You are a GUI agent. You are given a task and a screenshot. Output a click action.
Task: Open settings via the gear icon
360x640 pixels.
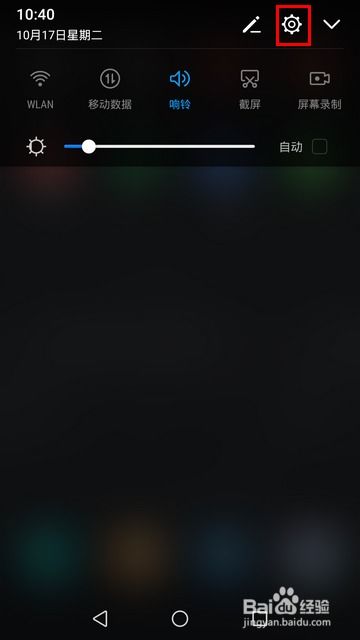coord(292,25)
